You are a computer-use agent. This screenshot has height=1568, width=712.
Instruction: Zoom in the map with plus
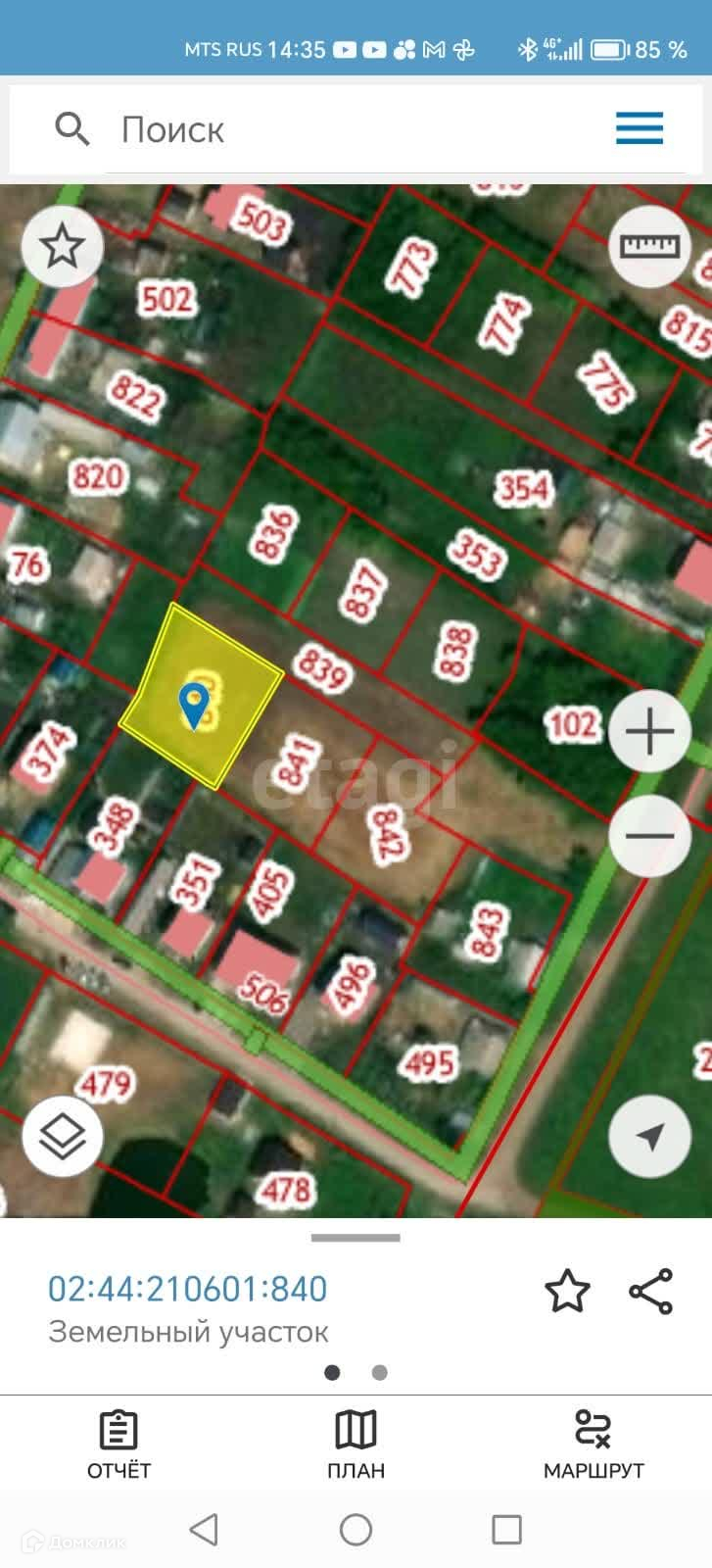[x=649, y=731]
